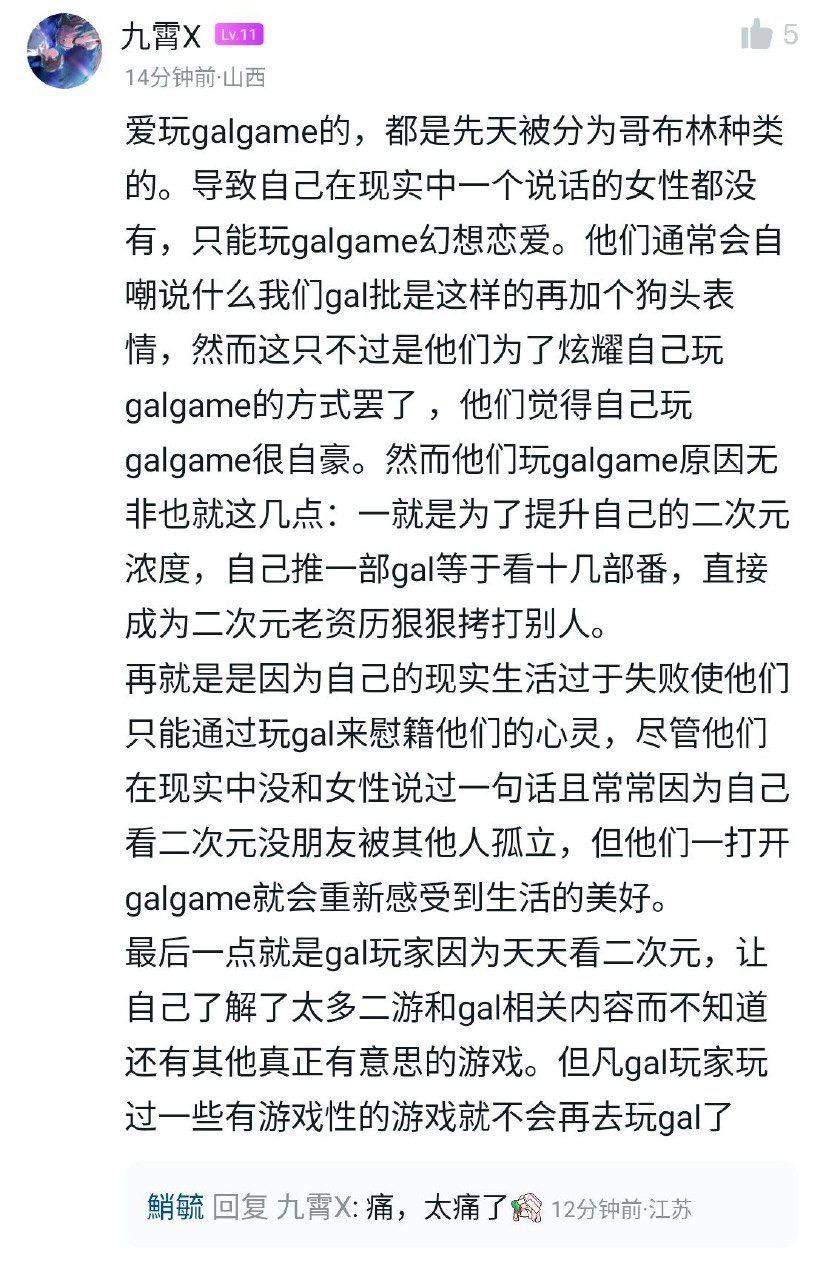
Task: Open 九霄X's profile avatar
Action: point(63,51)
